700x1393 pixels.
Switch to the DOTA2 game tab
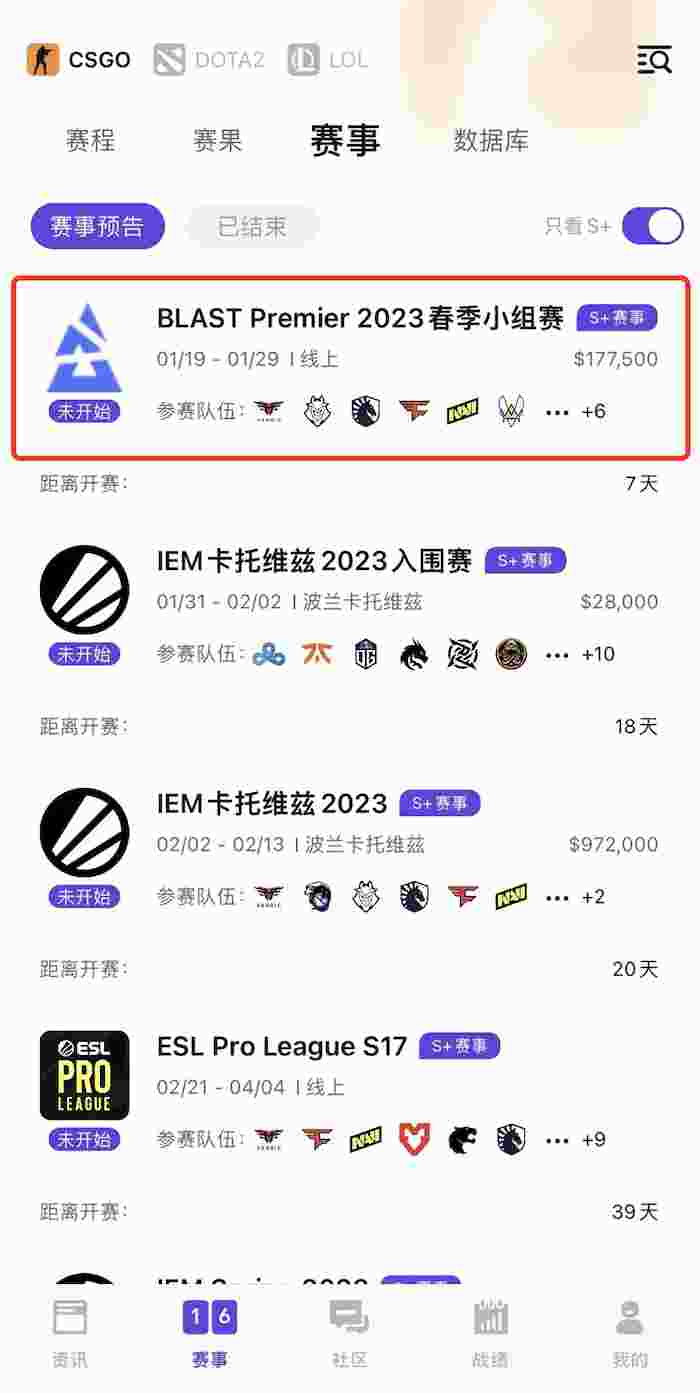click(209, 60)
